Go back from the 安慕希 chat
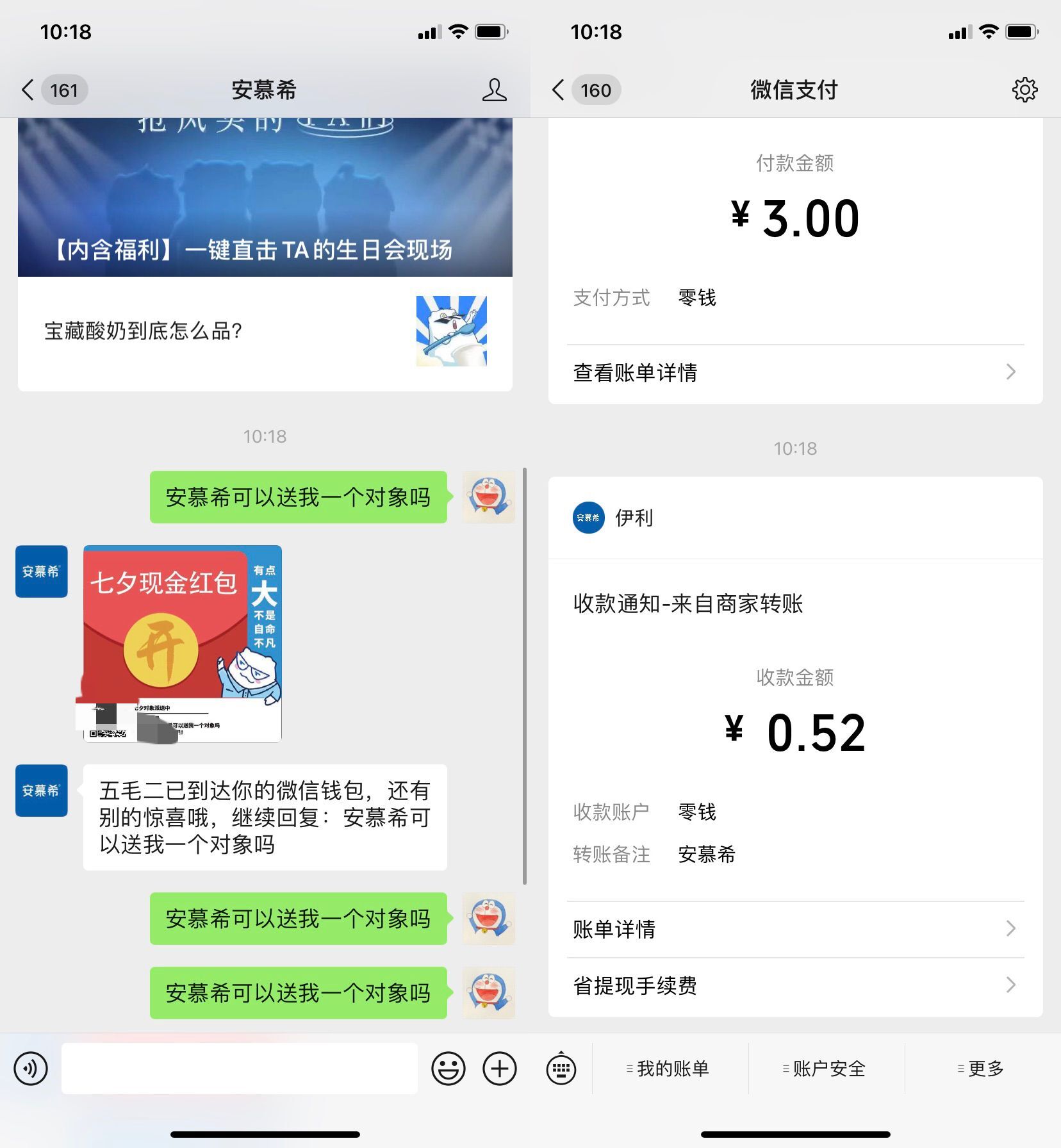The height and width of the screenshot is (1148, 1061). pos(28,90)
